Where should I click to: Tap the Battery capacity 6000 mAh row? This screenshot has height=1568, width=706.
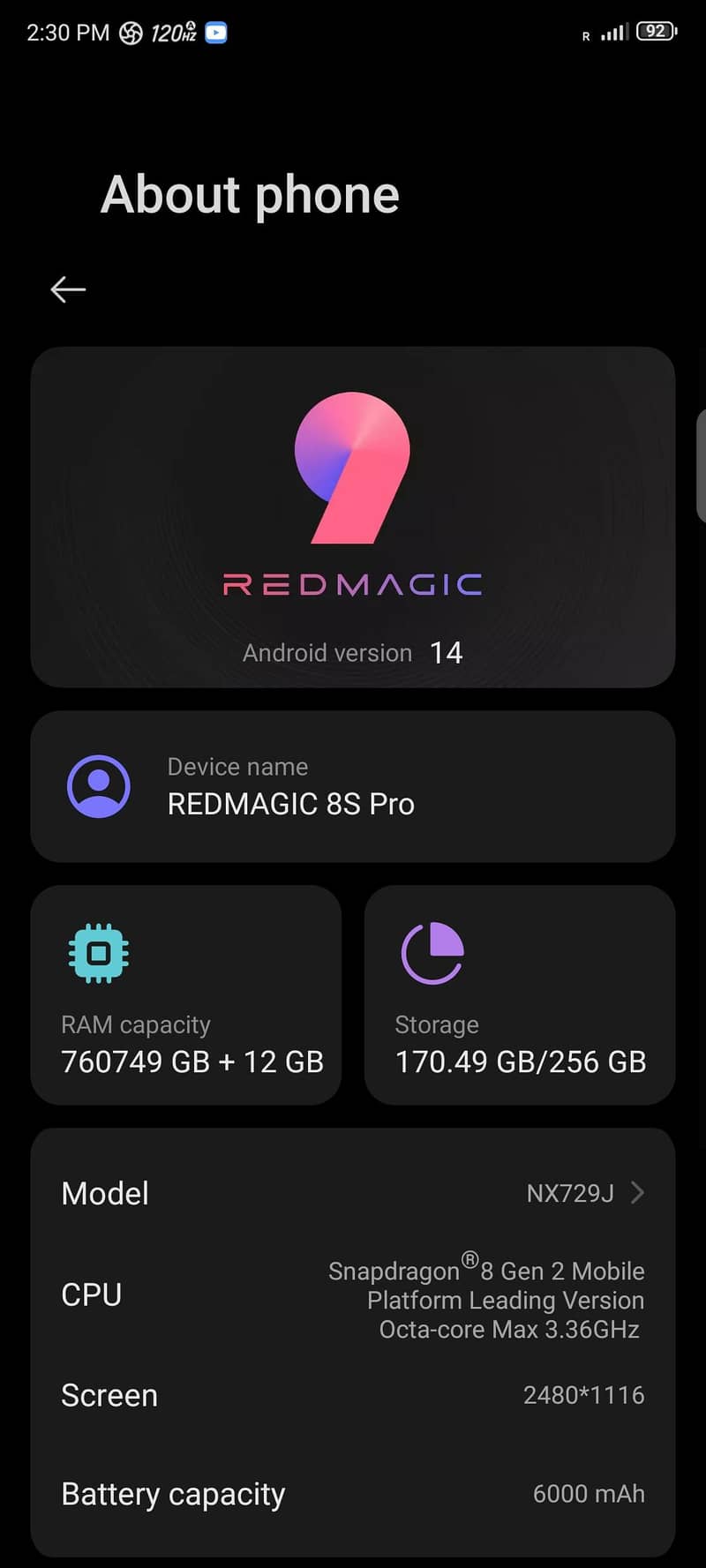(x=353, y=1494)
